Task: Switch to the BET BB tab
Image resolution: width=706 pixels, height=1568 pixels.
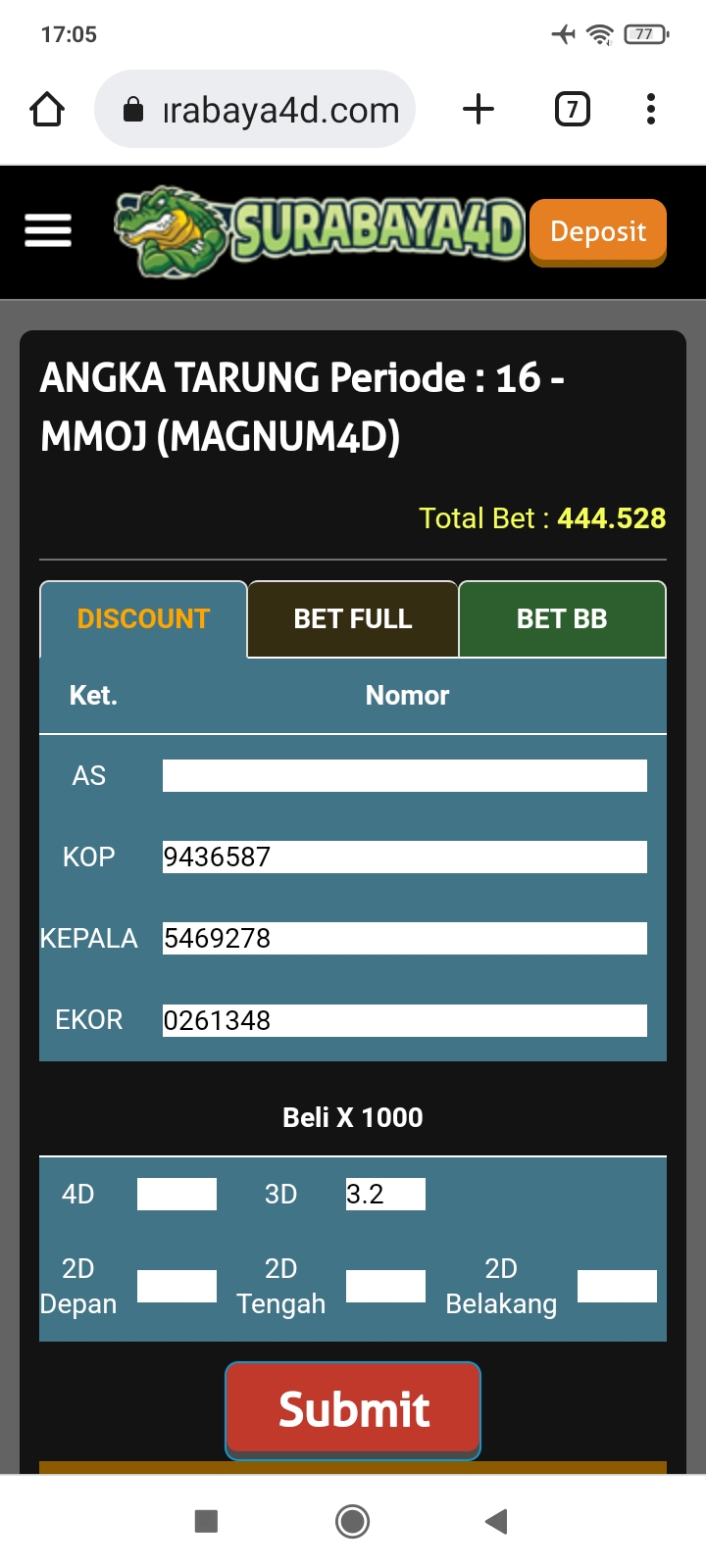Action: coord(562,619)
